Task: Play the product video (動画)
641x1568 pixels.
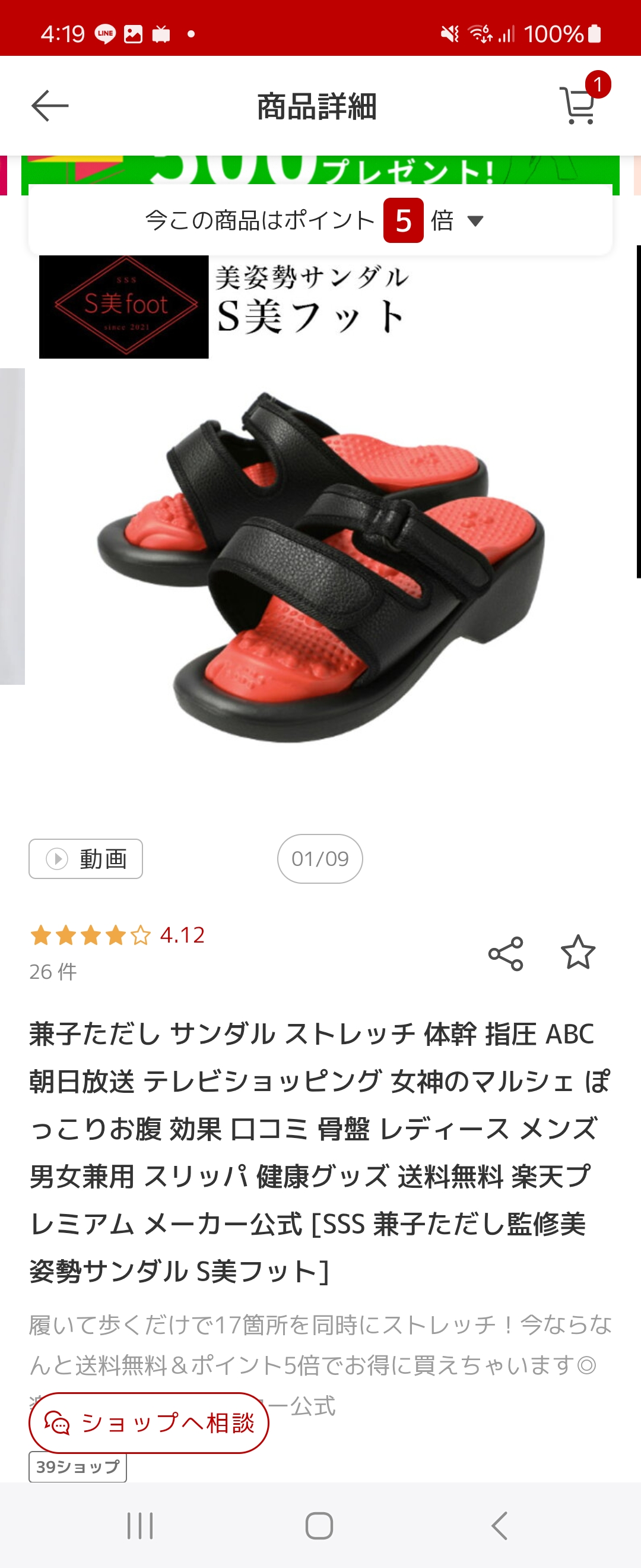Action: (85, 858)
